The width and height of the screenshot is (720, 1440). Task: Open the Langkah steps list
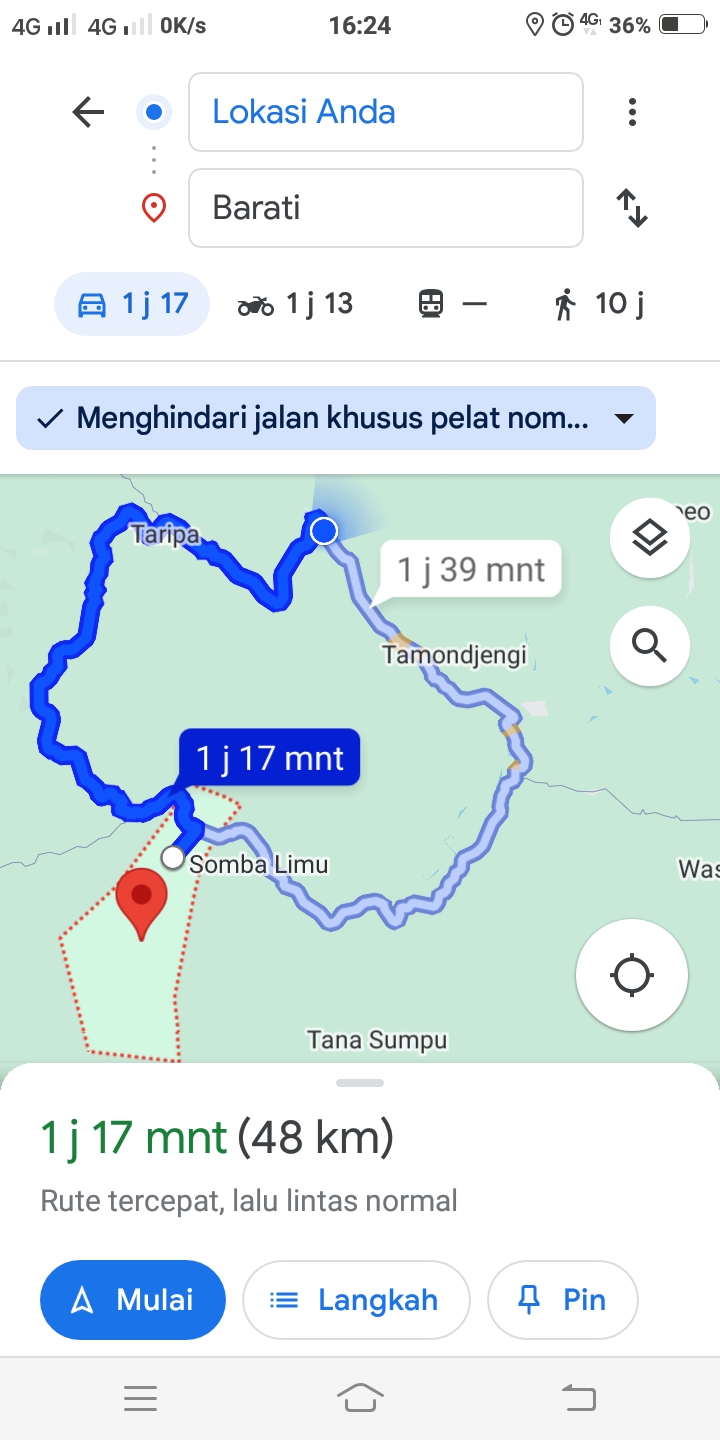[356, 1300]
